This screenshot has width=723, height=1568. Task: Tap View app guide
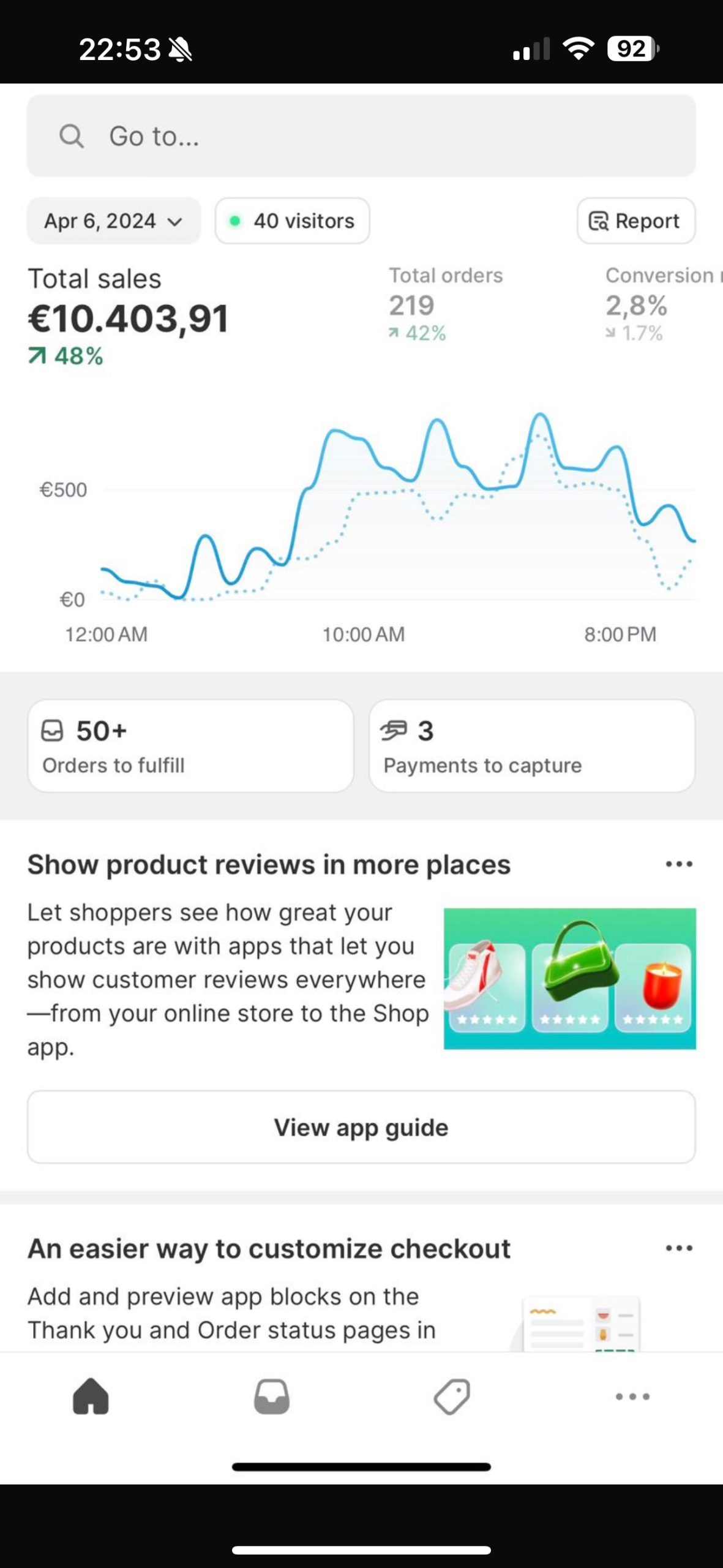coord(361,1127)
